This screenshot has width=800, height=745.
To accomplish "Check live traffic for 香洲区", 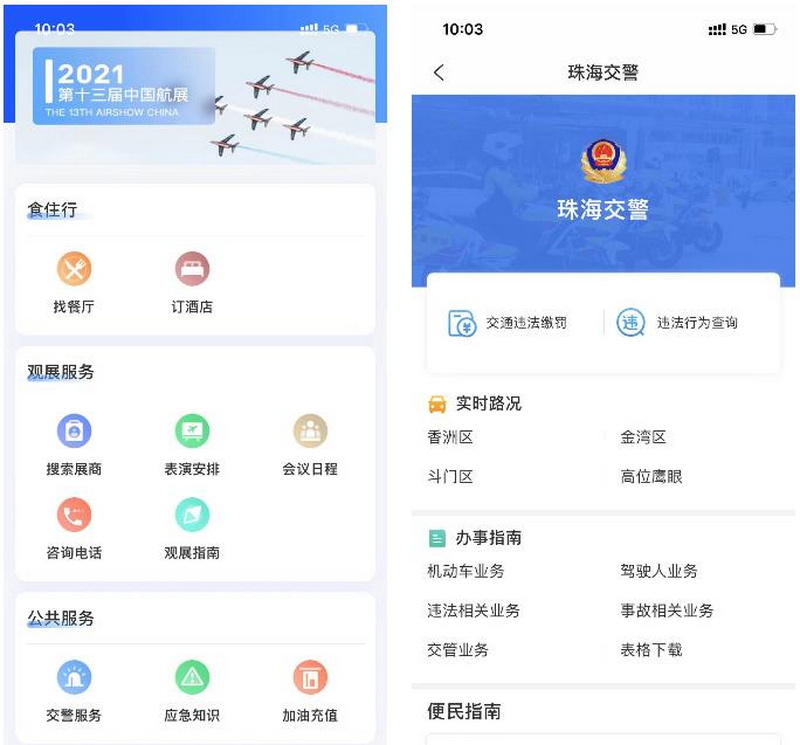I will (x=450, y=437).
